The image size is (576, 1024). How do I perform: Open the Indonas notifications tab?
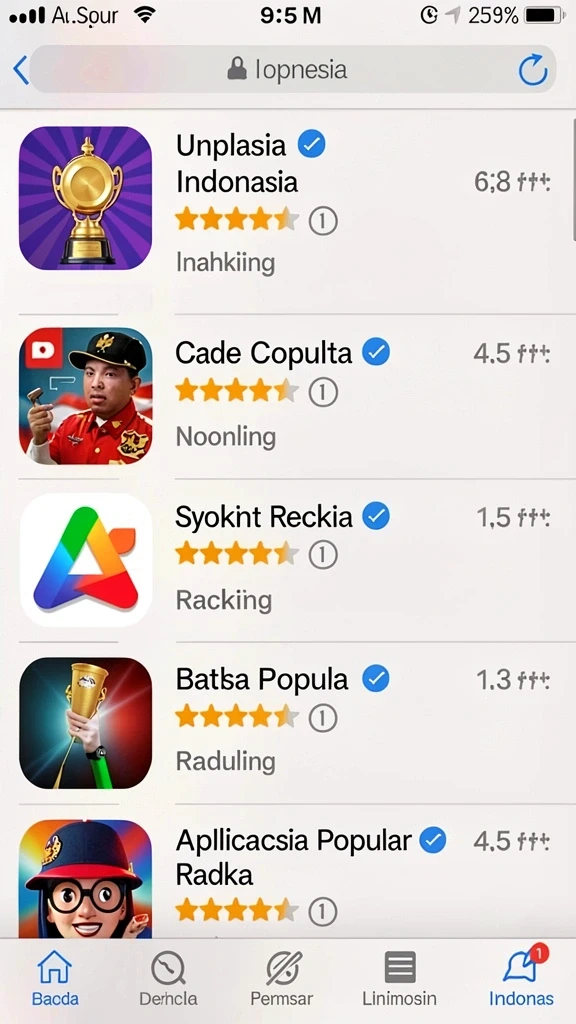(x=522, y=978)
